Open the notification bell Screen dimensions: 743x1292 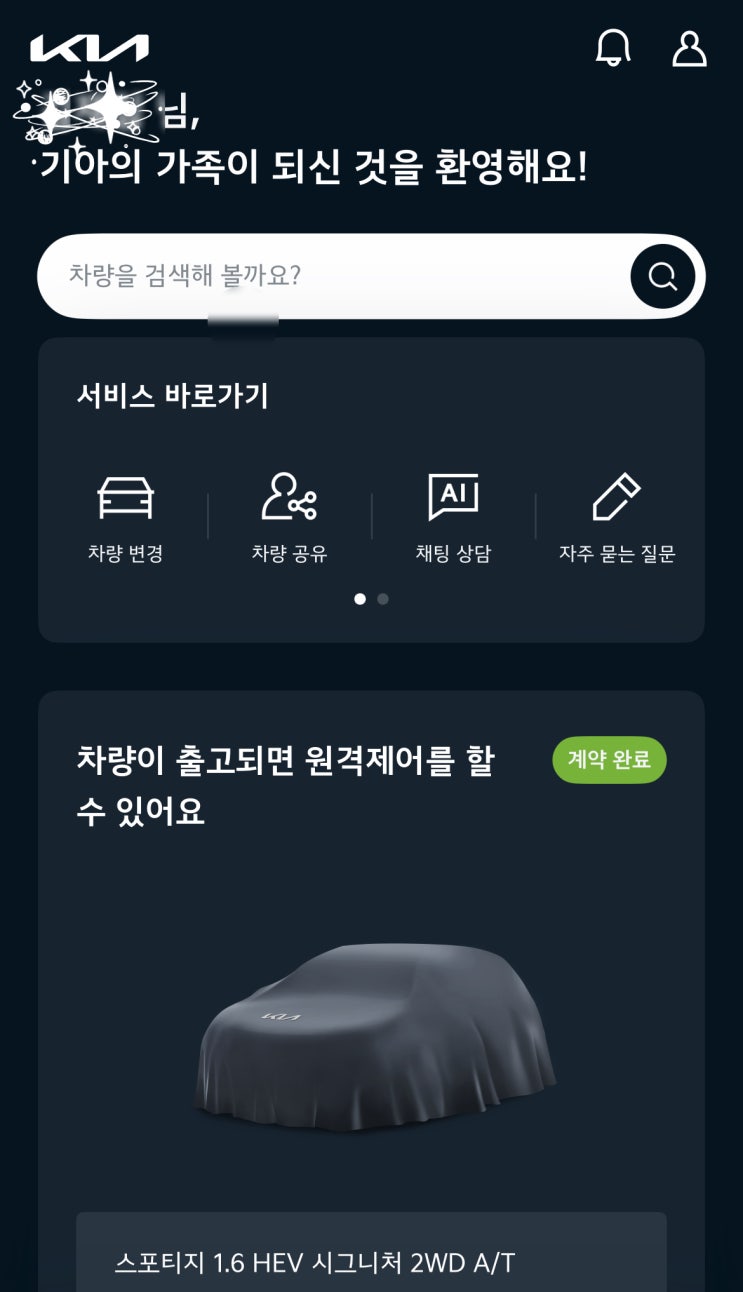pyautogui.click(x=613, y=48)
